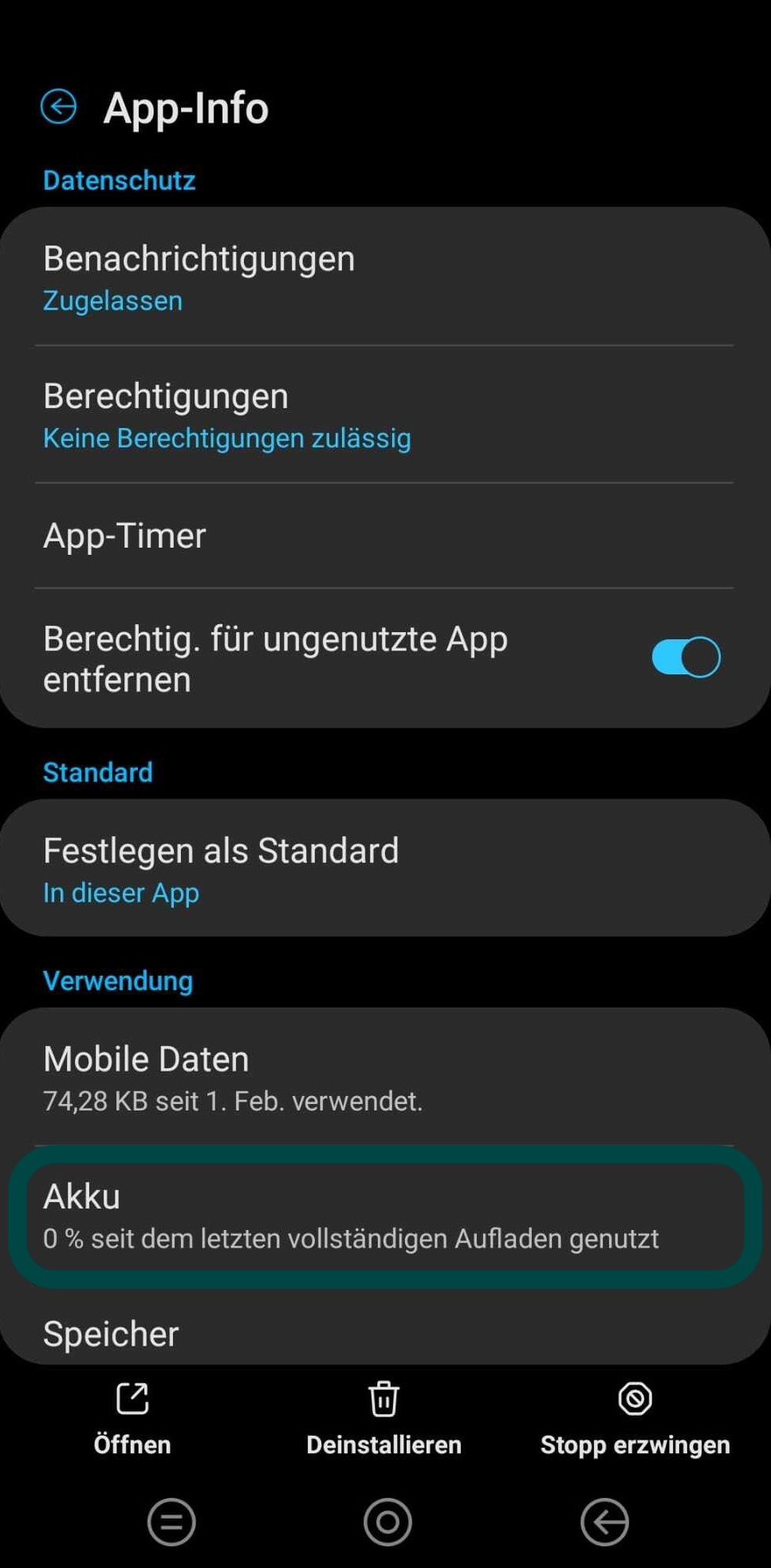Go back from App-Info screen
The width and height of the screenshot is (771, 1568).
coord(58,107)
